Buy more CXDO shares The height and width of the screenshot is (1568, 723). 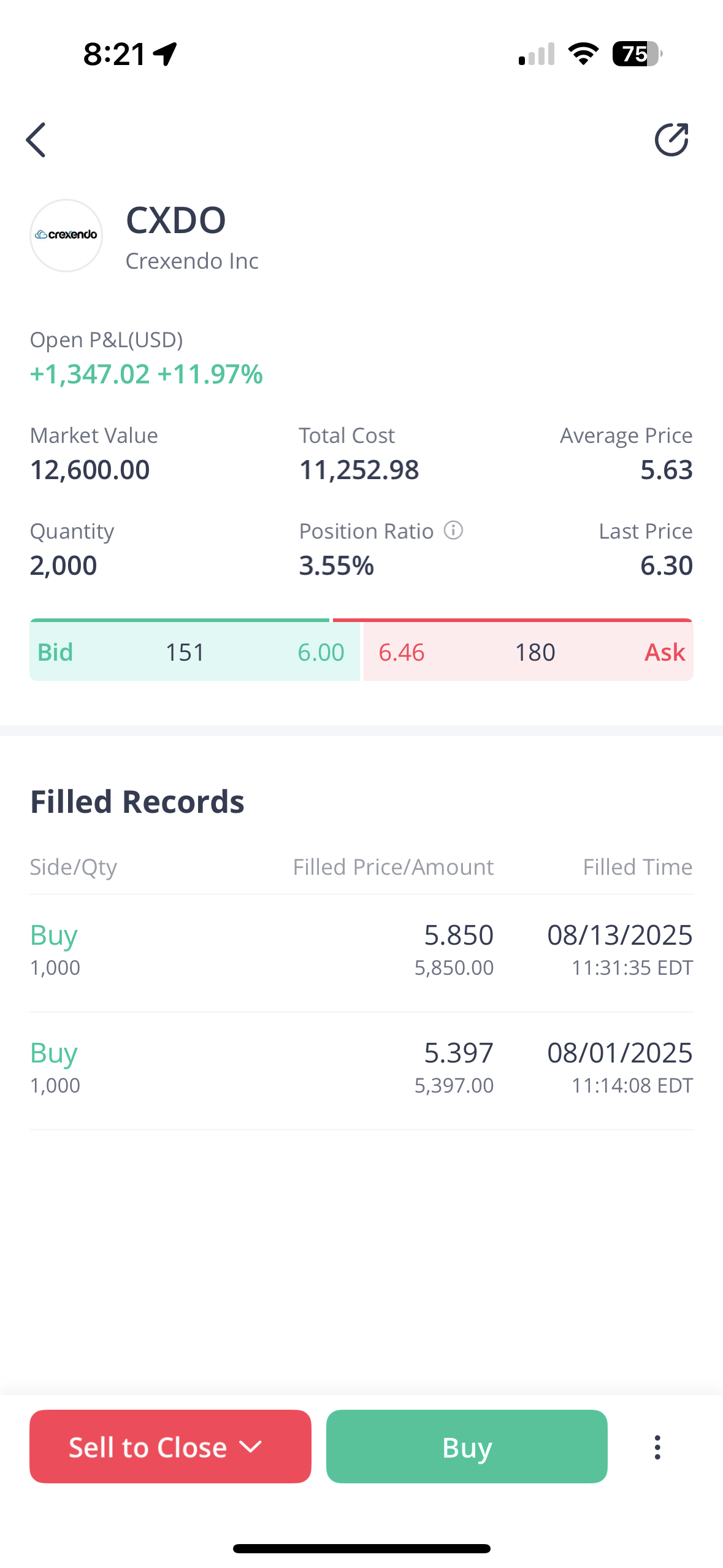pos(467,1447)
